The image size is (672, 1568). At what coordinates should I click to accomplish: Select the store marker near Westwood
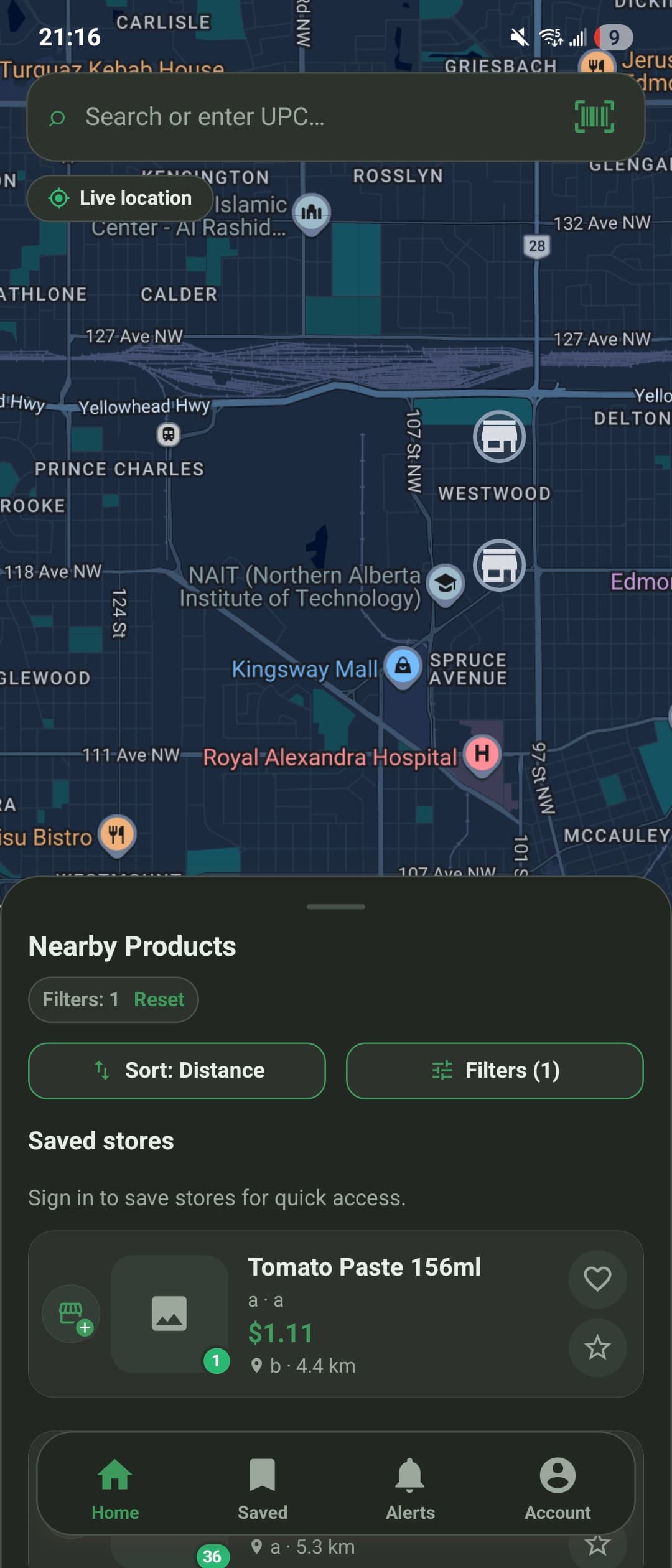(499, 437)
